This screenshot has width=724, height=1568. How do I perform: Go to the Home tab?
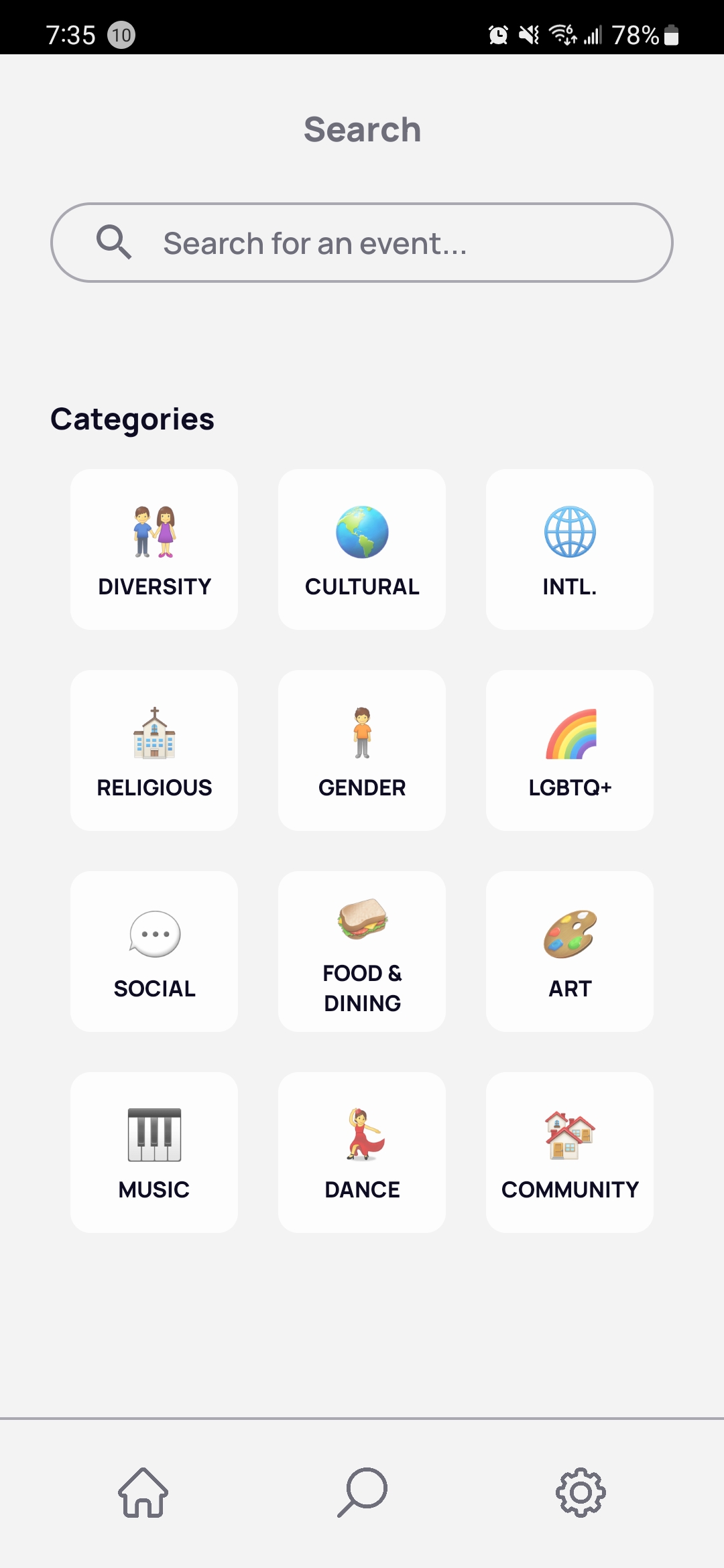point(143,1492)
